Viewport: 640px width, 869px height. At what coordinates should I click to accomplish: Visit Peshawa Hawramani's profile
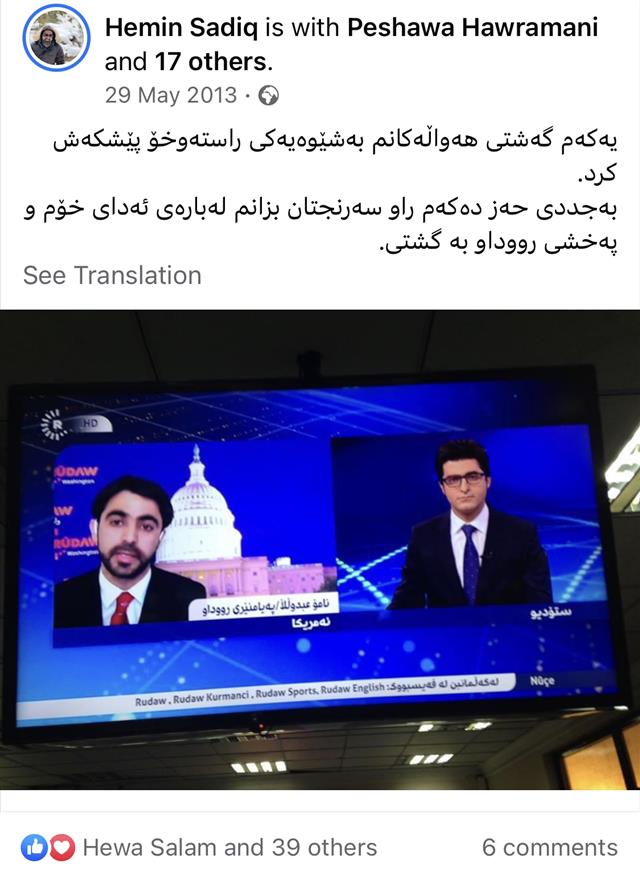click(472, 28)
